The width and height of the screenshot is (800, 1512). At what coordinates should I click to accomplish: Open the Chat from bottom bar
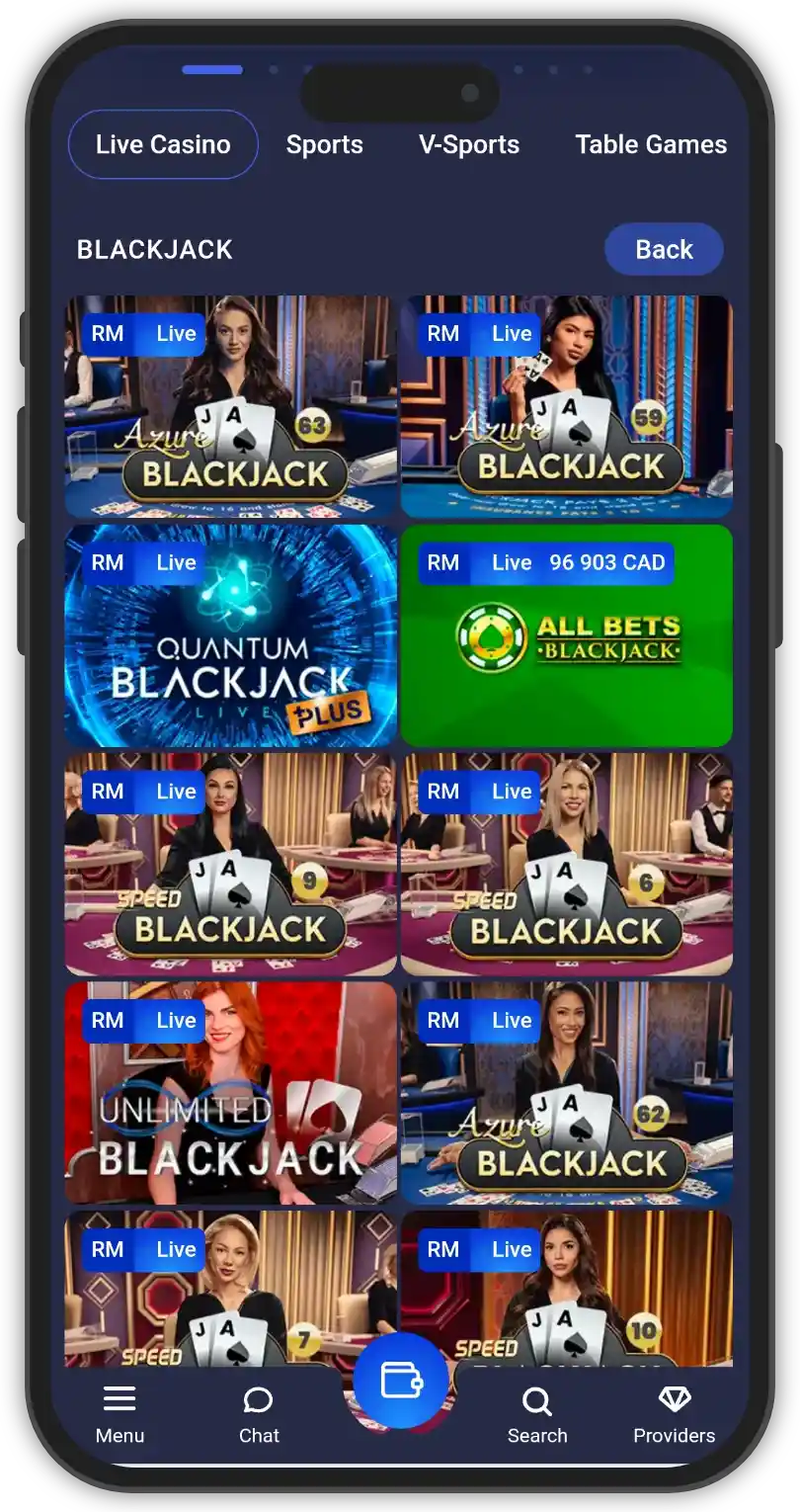(x=259, y=1414)
